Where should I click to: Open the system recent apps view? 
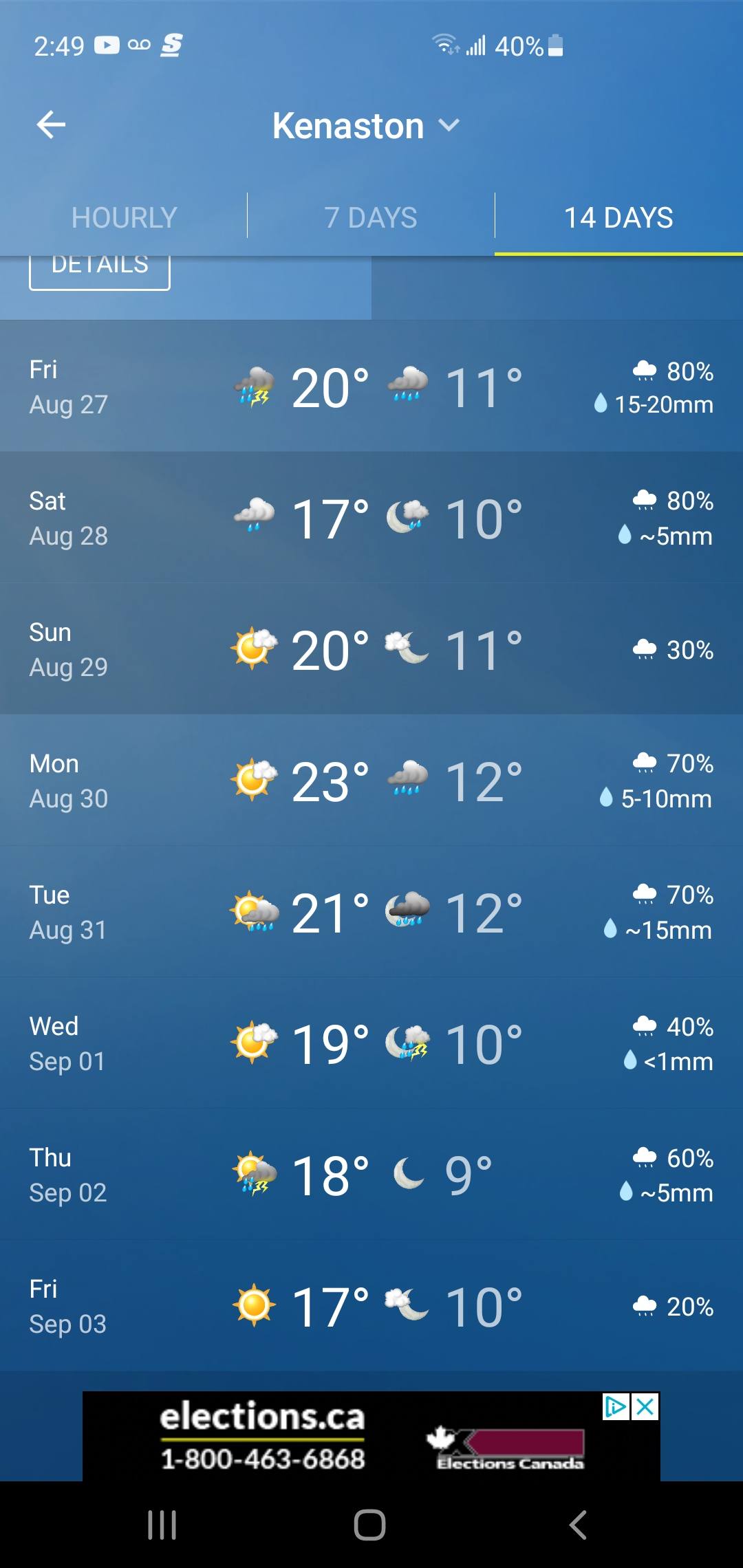(x=162, y=1525)
